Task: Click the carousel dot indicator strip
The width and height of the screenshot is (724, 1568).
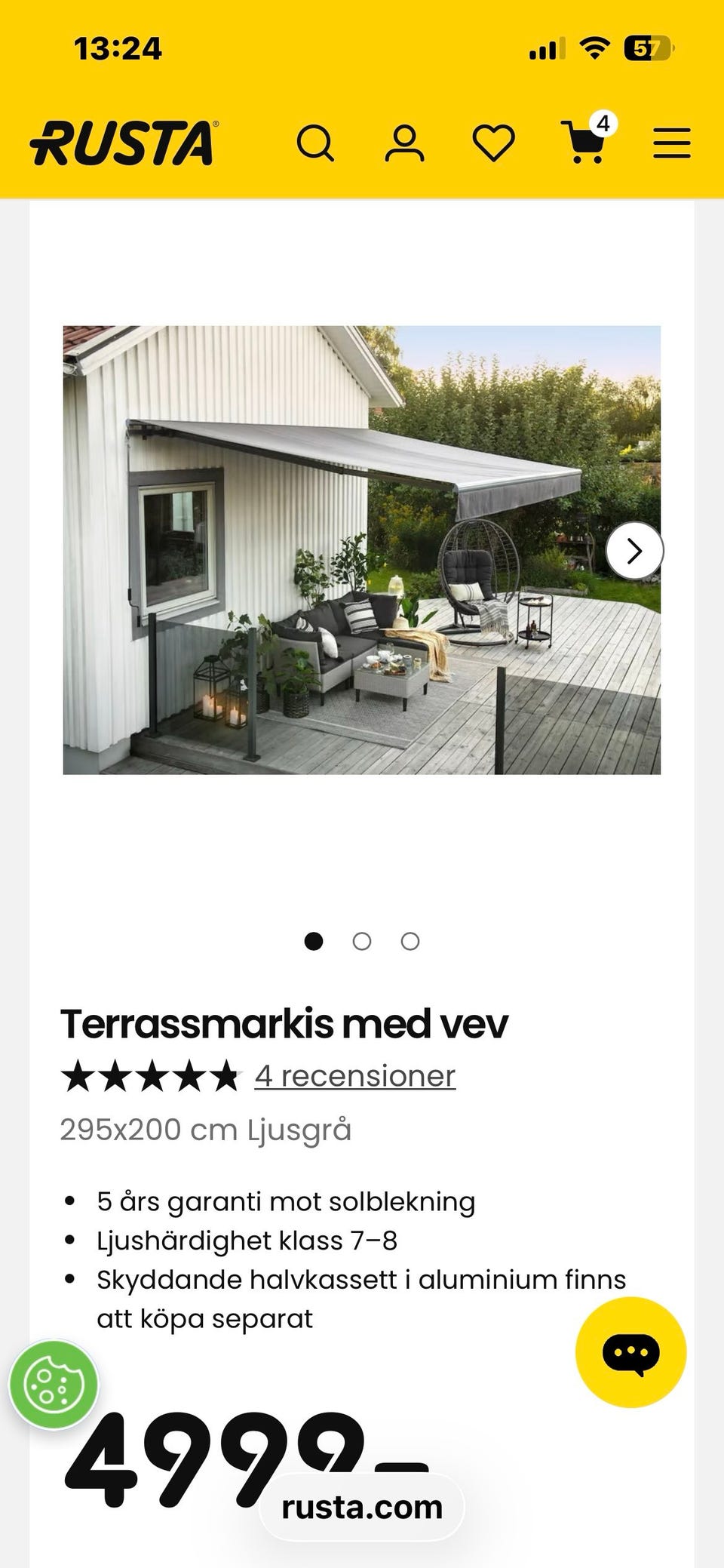Action: click(x=362, y=941)
